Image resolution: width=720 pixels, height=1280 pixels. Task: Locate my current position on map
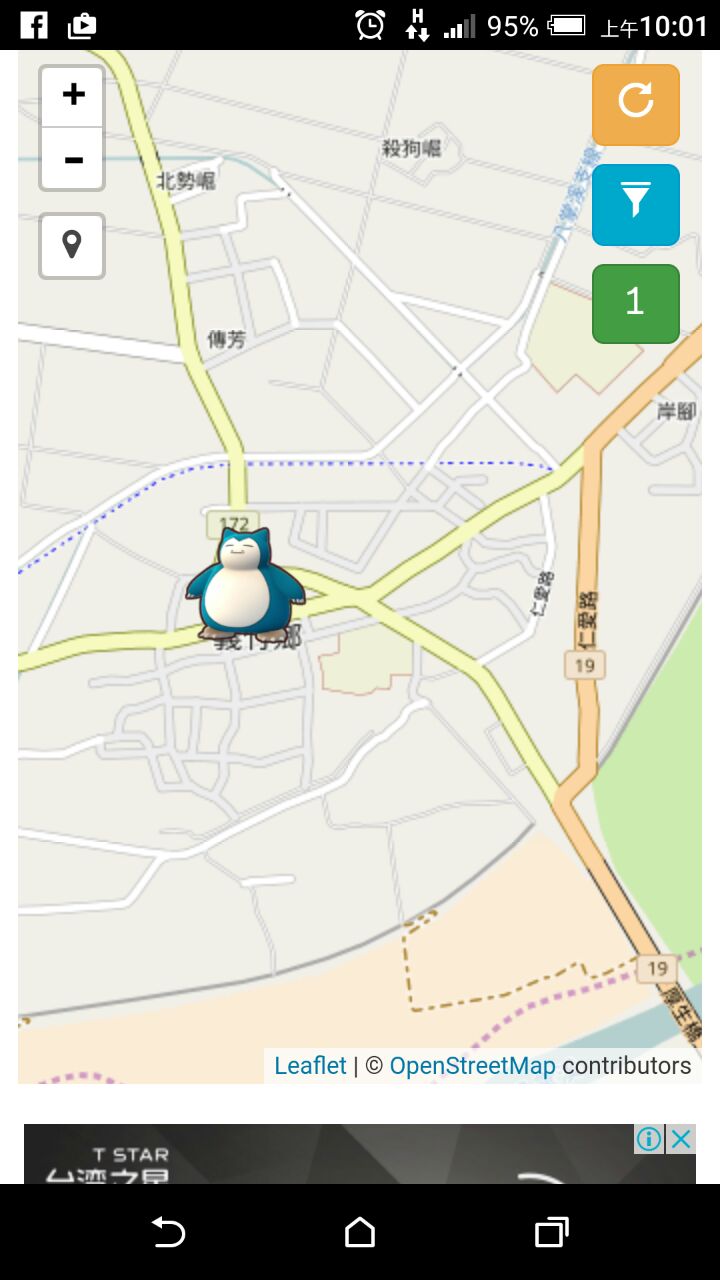[x=72, y=245]
